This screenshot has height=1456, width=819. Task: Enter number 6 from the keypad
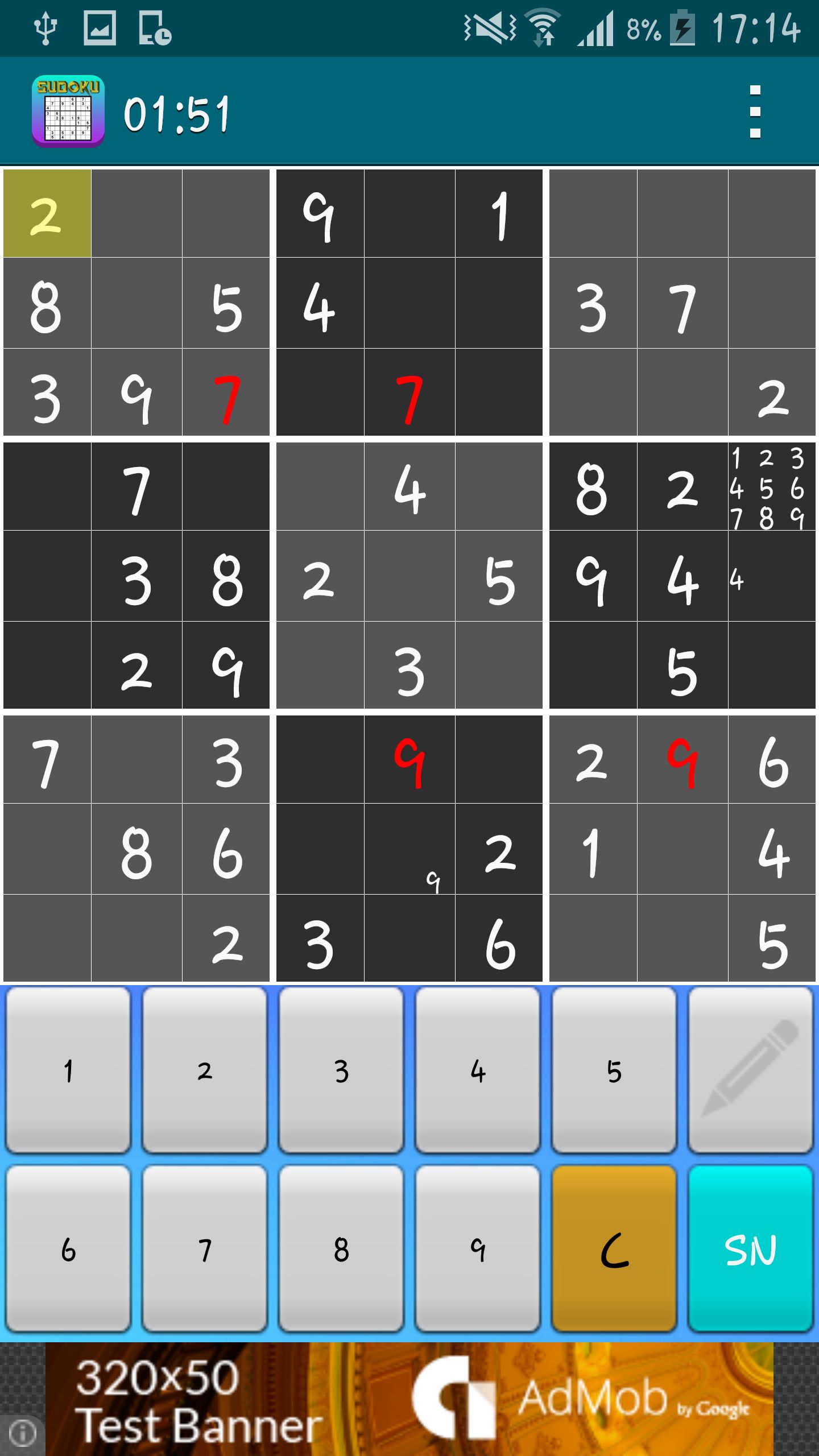pyautogui.click(x=68, y=1250)
